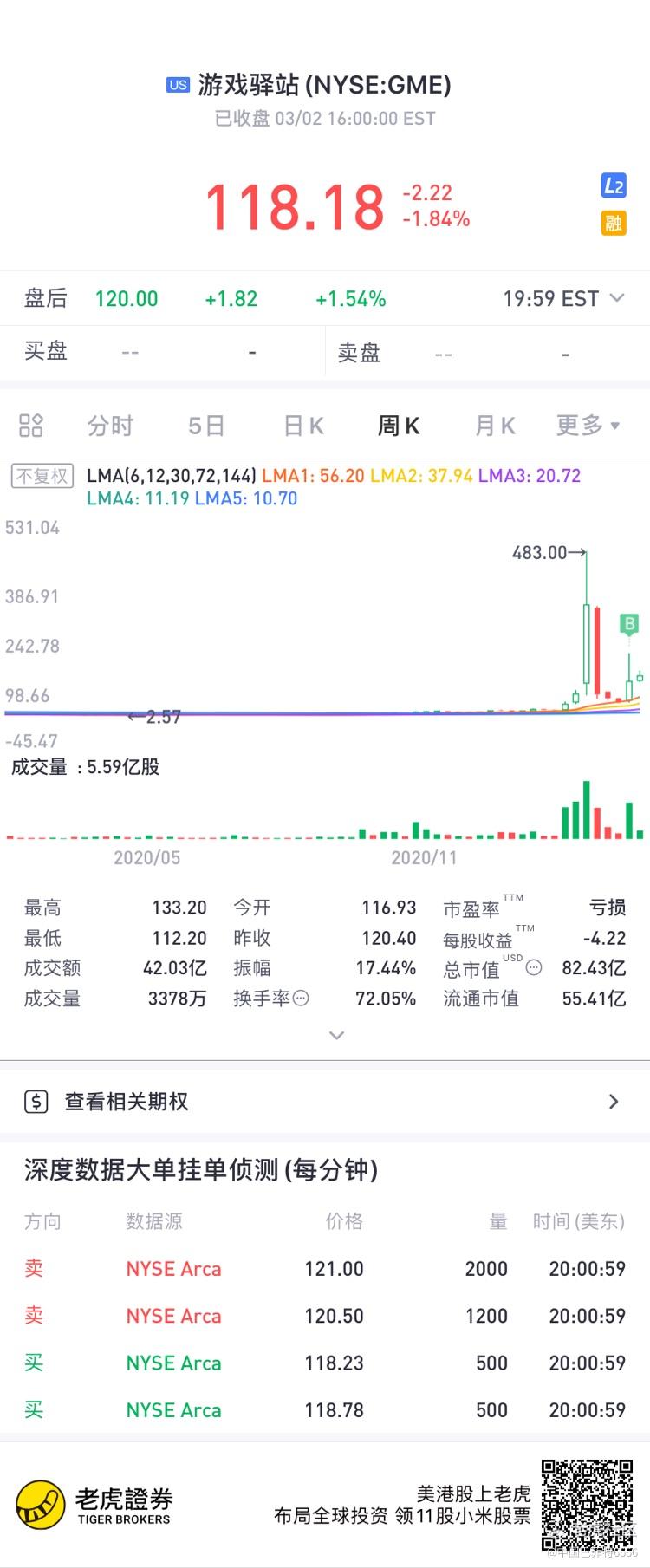Open the 更多 chart period dropdown
The image size is (650, 1568).
point(588,426)
